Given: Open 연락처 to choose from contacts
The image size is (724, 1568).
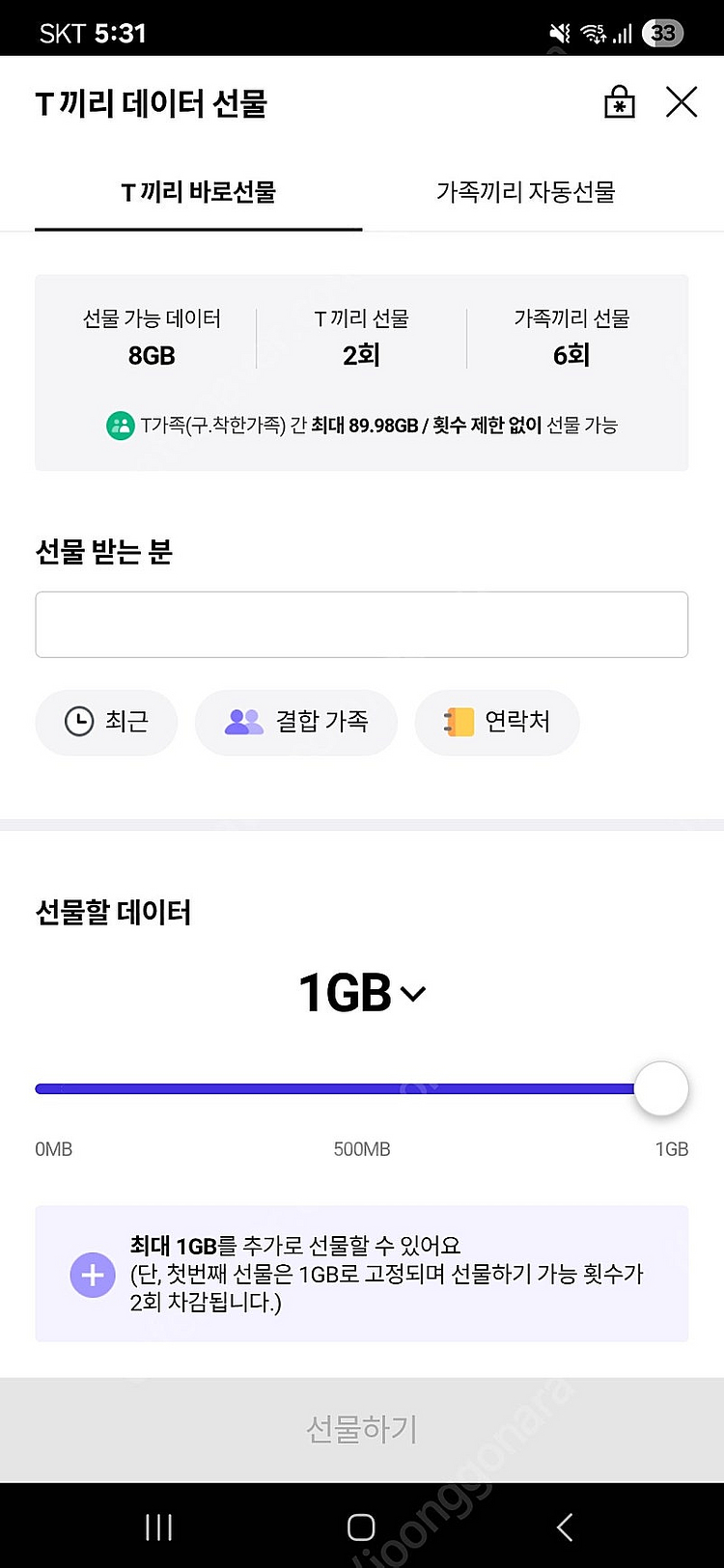Looking at the screenshot, I should (x=497, y=722).
